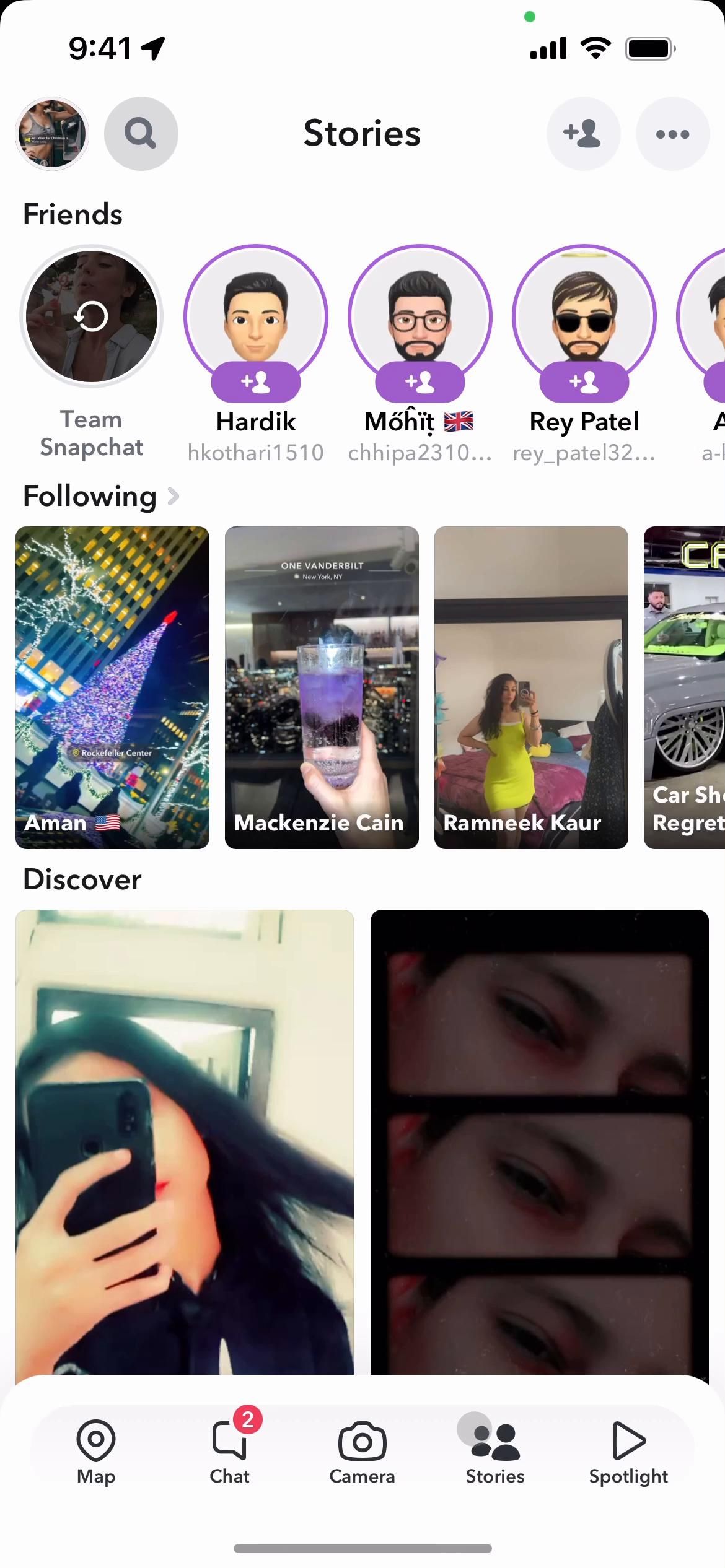View Rey Patel's story
Screen dimensions: 725x1568
coord(584,310)
